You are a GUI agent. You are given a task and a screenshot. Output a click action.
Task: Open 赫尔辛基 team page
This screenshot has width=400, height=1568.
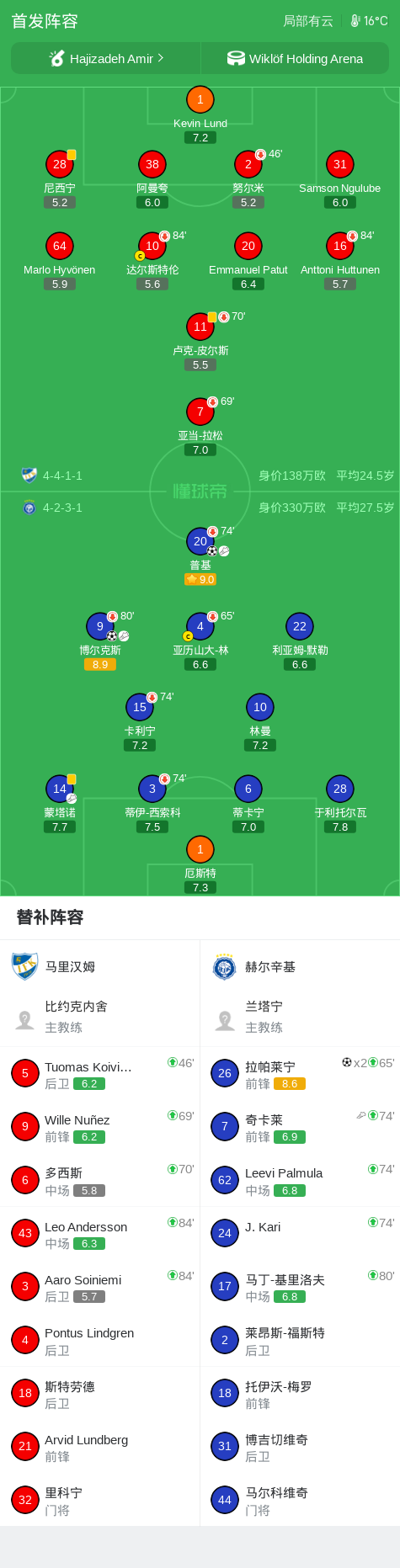[300, 966]
